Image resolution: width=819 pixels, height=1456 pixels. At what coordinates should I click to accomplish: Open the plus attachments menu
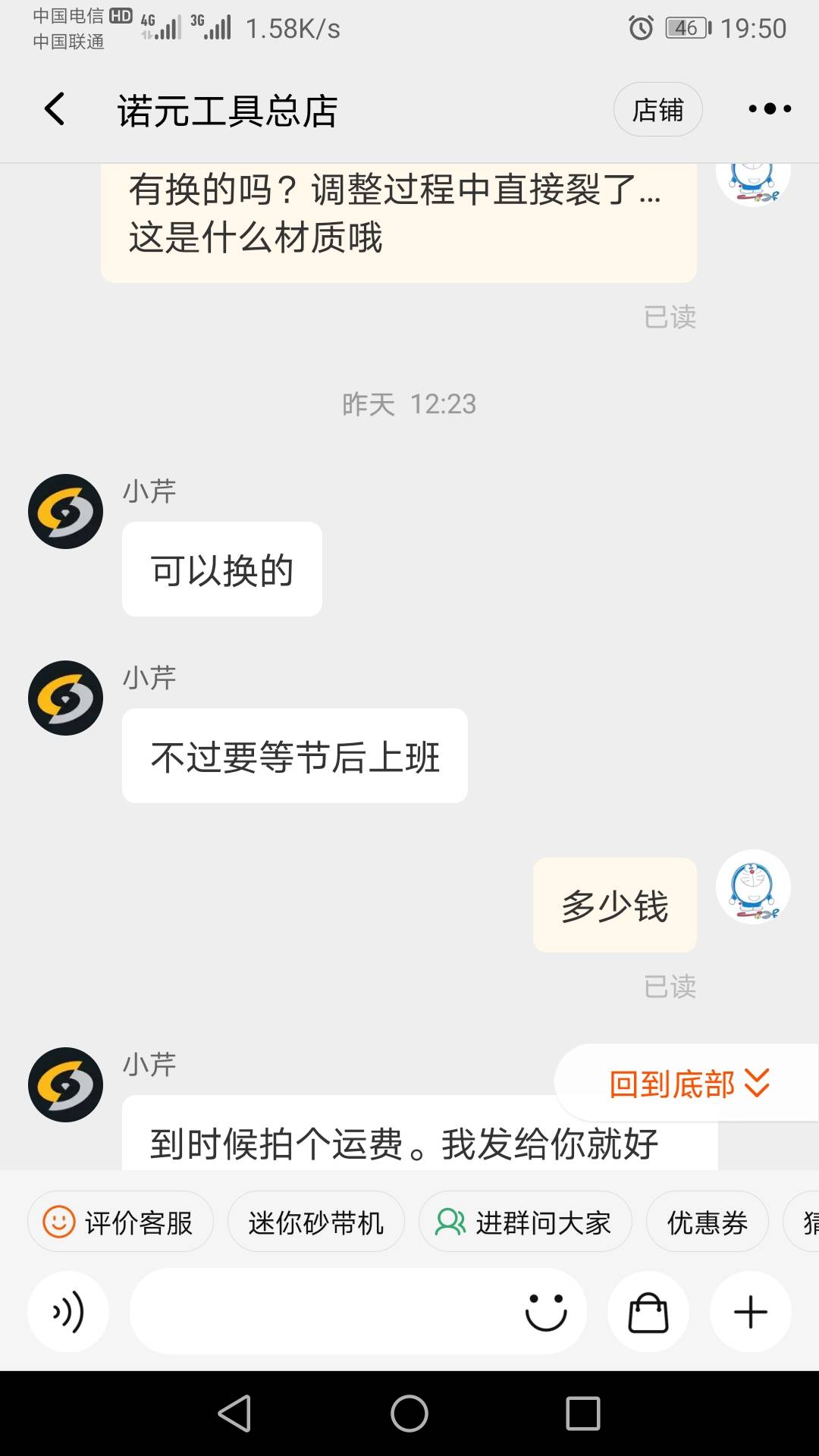tap(751, 1312)
